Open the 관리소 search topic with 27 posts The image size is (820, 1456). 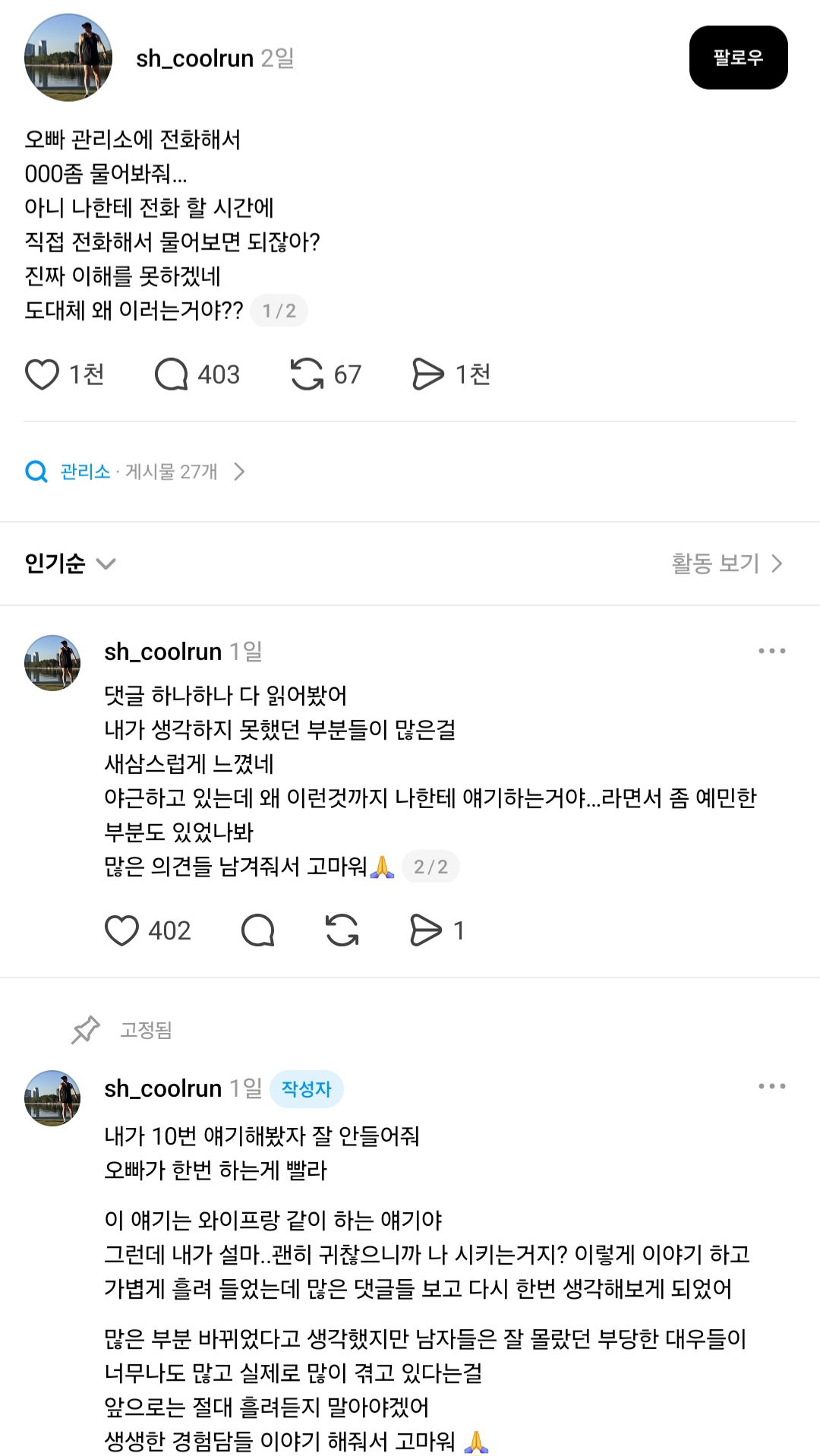(x=135, y=472)
